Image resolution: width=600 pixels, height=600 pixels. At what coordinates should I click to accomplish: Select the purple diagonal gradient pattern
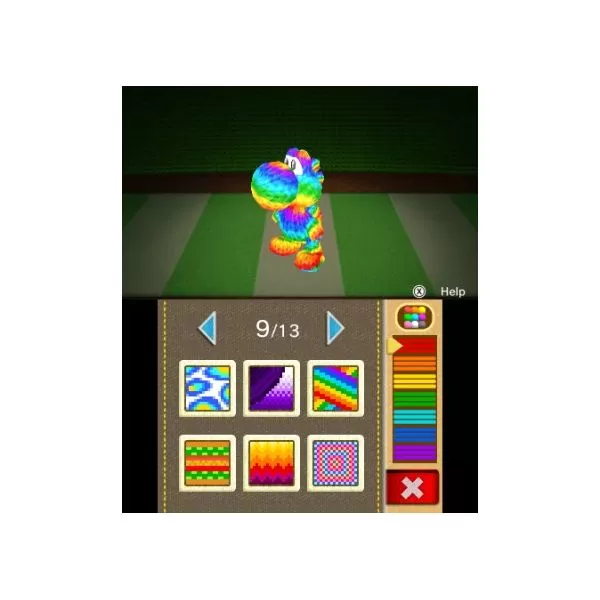[x=270, y=386]
